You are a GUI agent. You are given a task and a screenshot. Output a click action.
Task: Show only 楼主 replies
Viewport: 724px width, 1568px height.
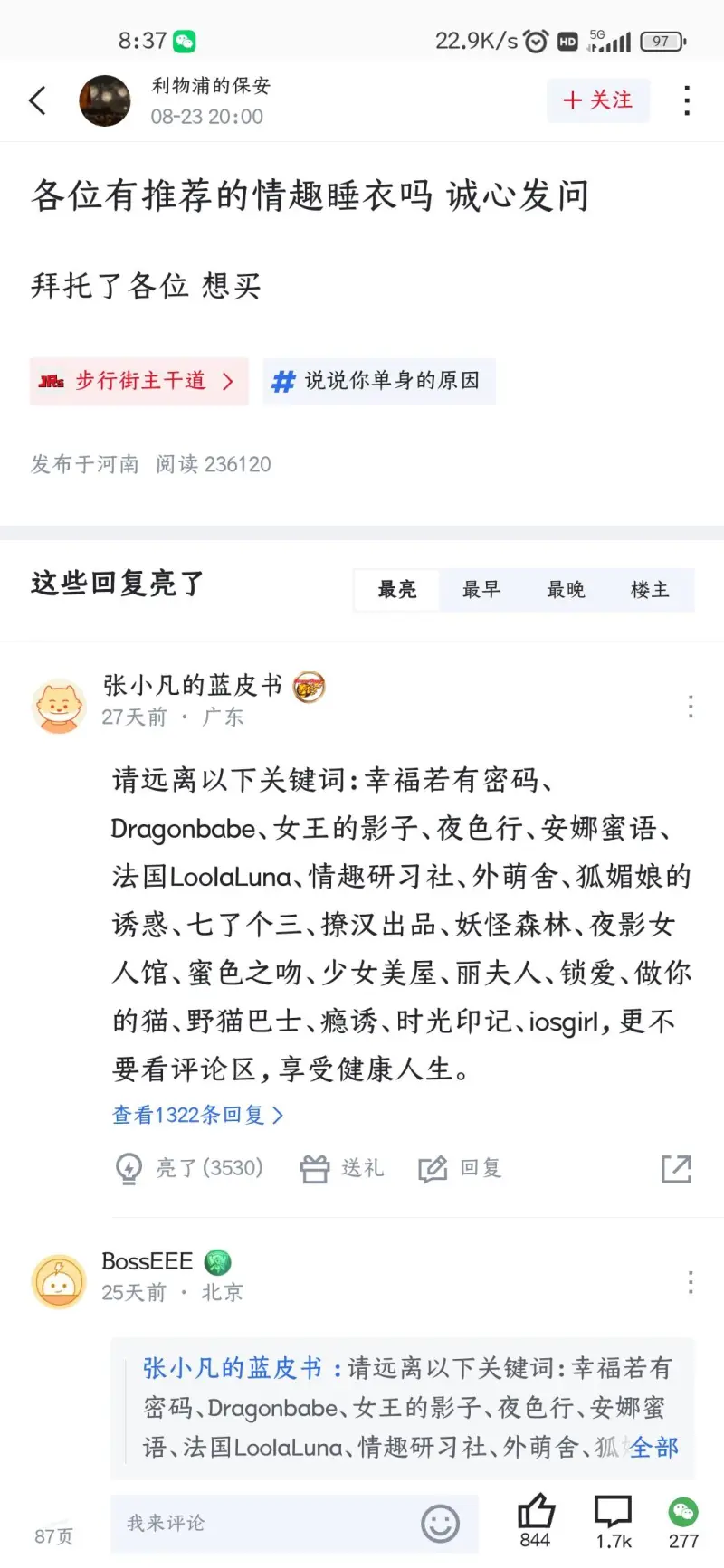tap(650, 590)
